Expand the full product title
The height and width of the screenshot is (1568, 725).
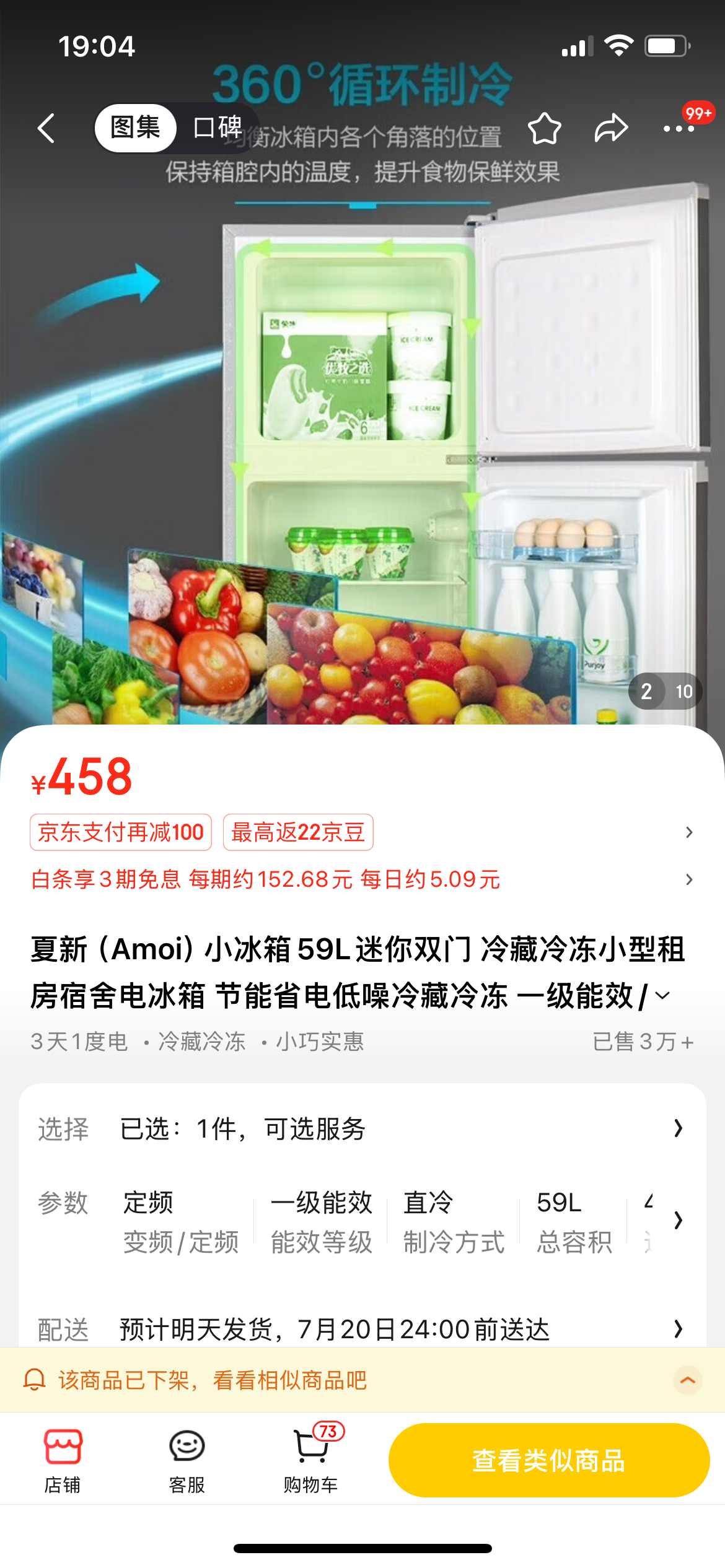pos(662,996)
